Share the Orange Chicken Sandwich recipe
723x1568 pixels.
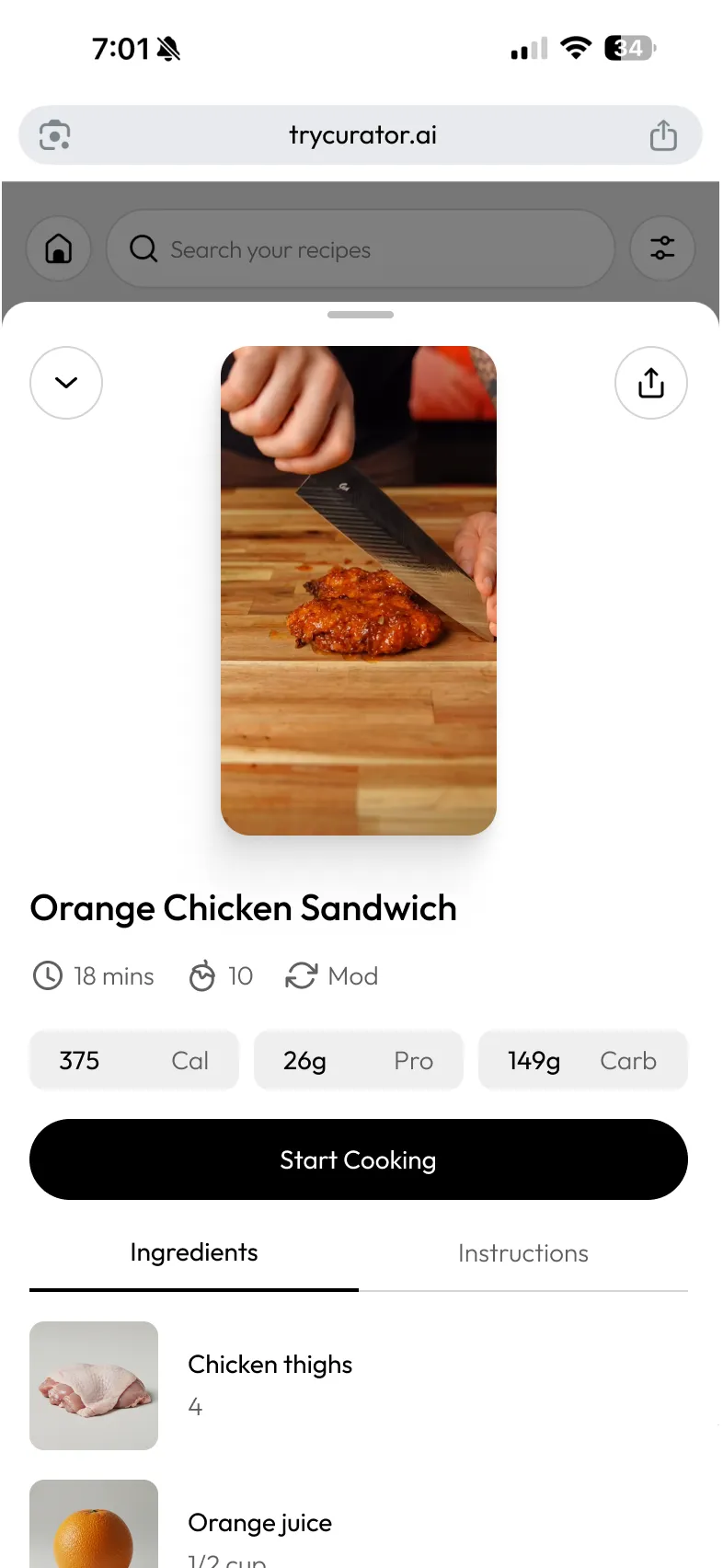[650, 383]
